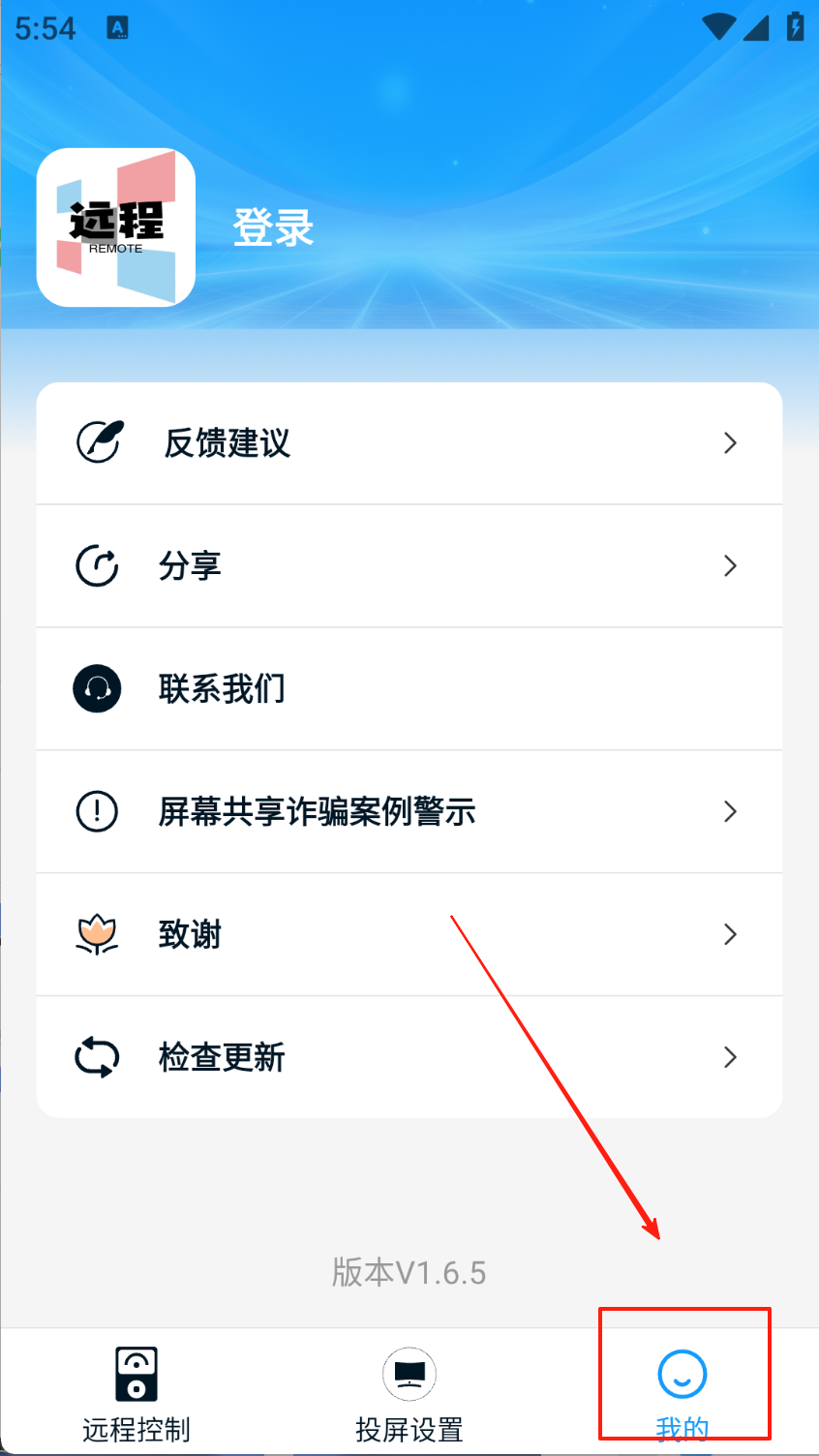Select 检查更新 to check for updates

click(x=409, y=1057)
